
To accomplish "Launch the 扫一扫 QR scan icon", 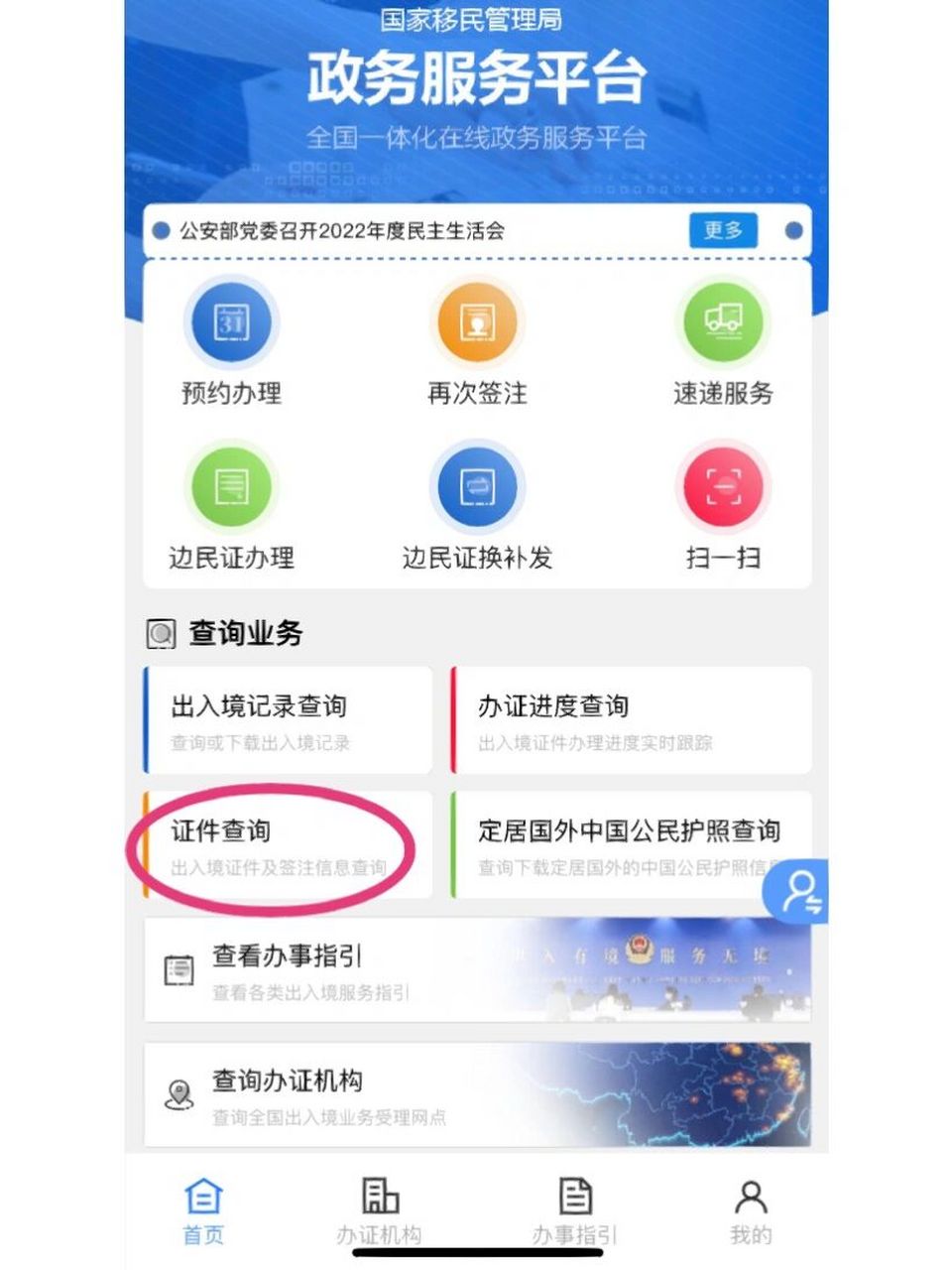I will click(723, 486).
